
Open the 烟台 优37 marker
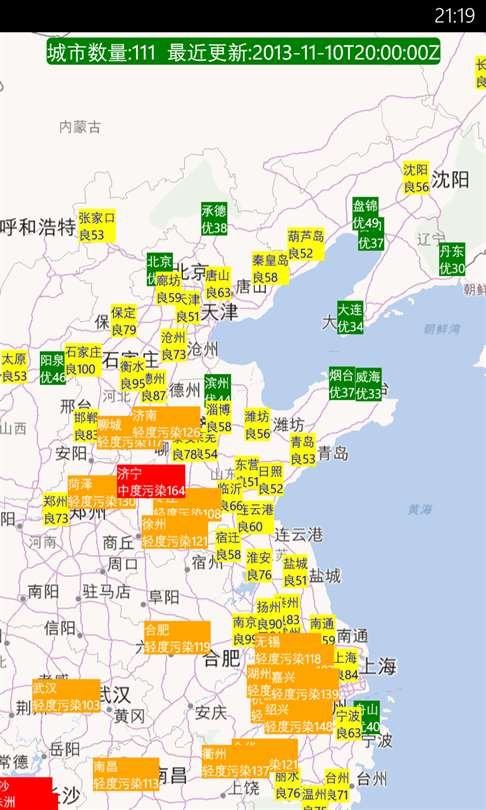point(342,383)
